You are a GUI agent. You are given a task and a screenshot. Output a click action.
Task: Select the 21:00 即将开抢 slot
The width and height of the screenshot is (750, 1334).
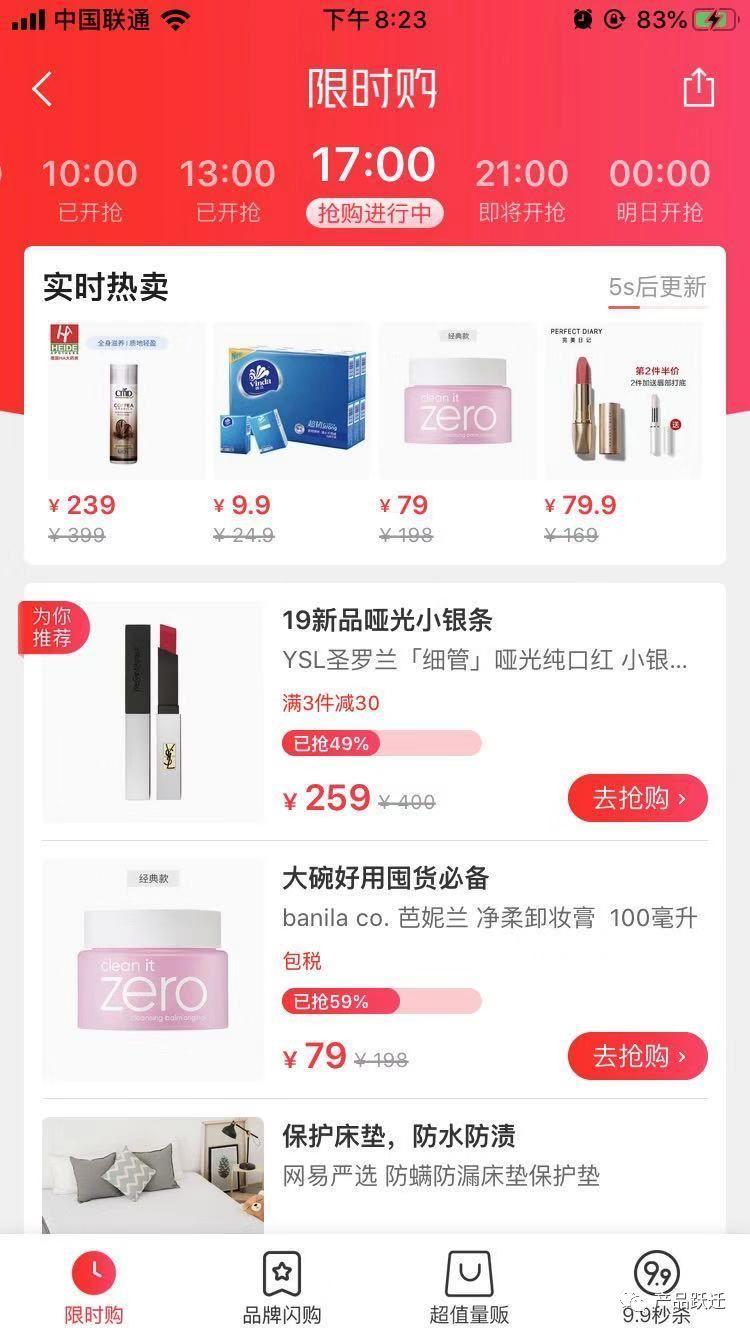pos(521,188)
